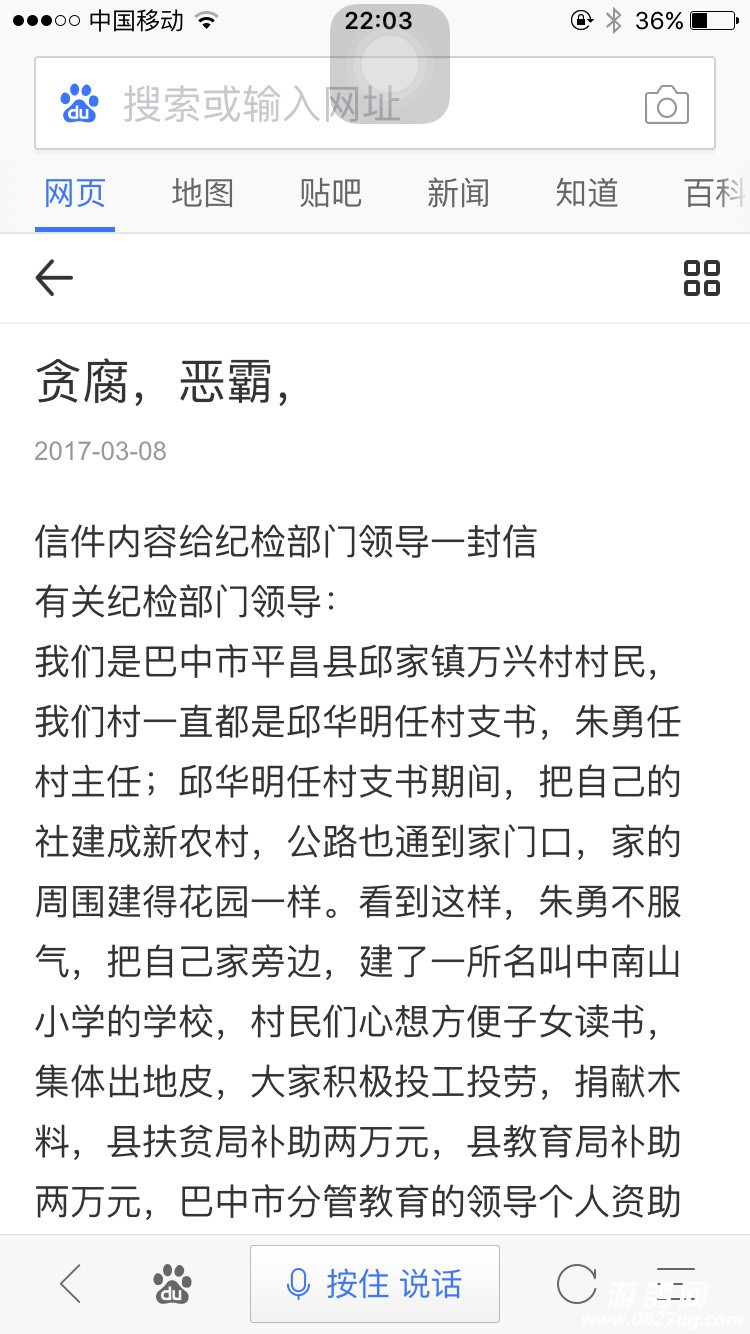750x1334 pixels.
Task: Switch to the 知道 tab
Action: click(x=586, y=193)
